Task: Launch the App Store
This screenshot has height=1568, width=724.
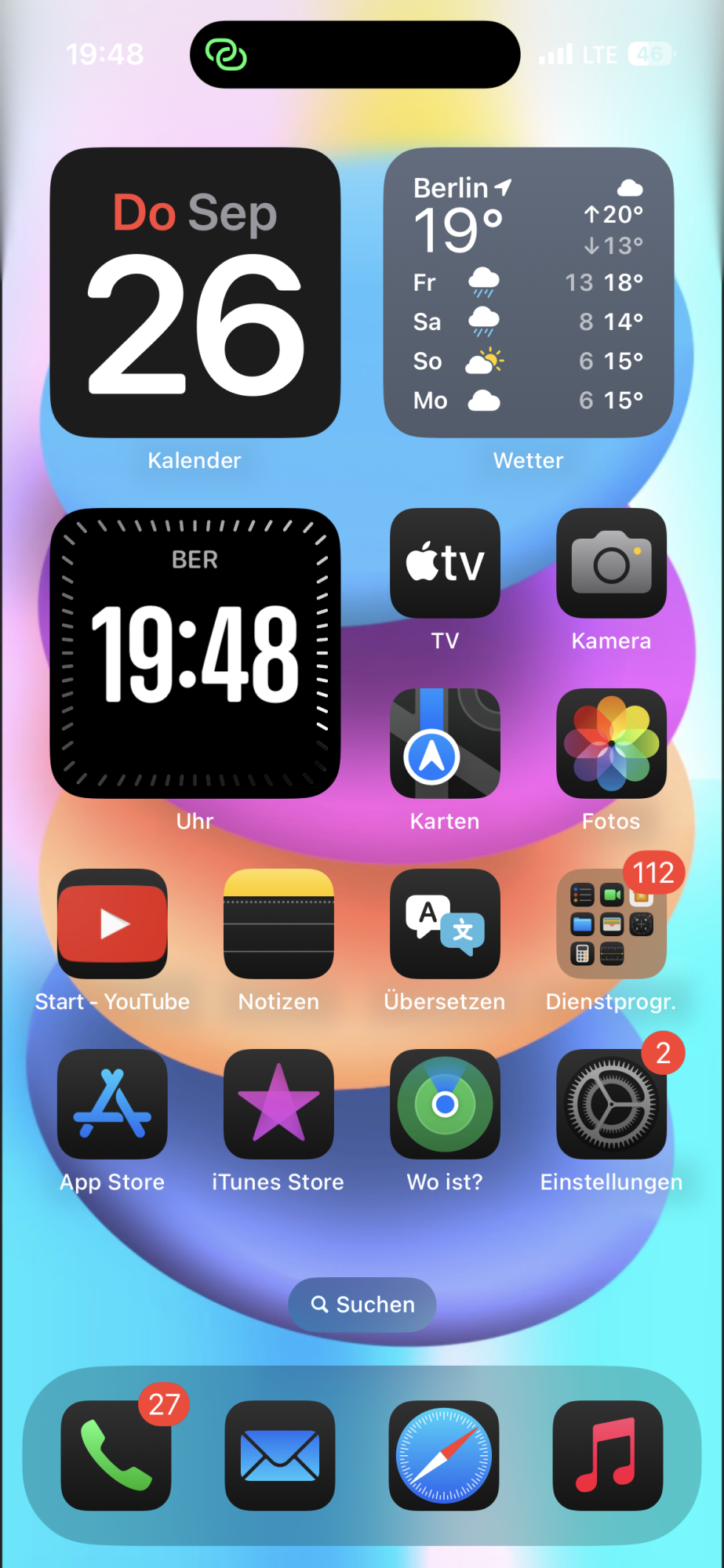Action: pos(112,1104)
